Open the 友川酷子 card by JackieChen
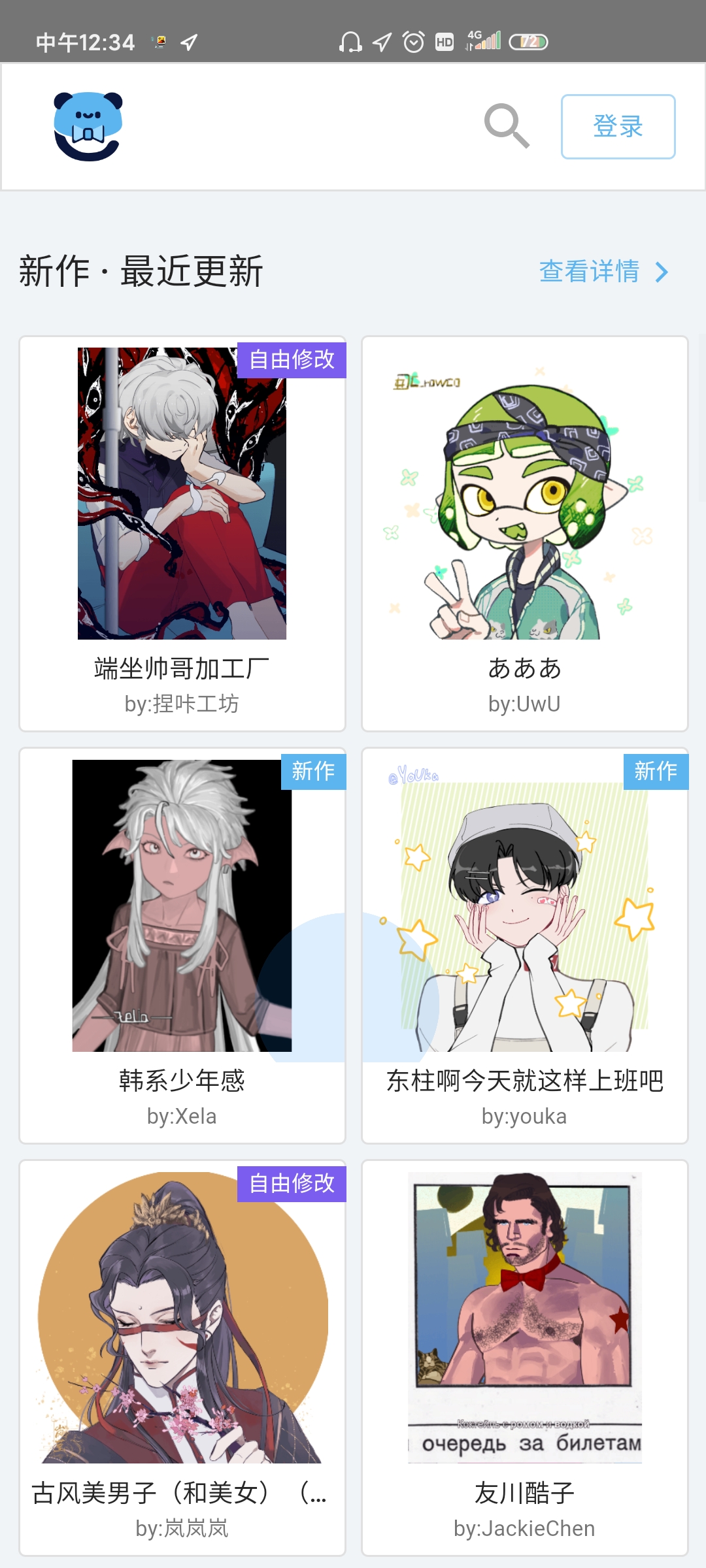 525,1356
